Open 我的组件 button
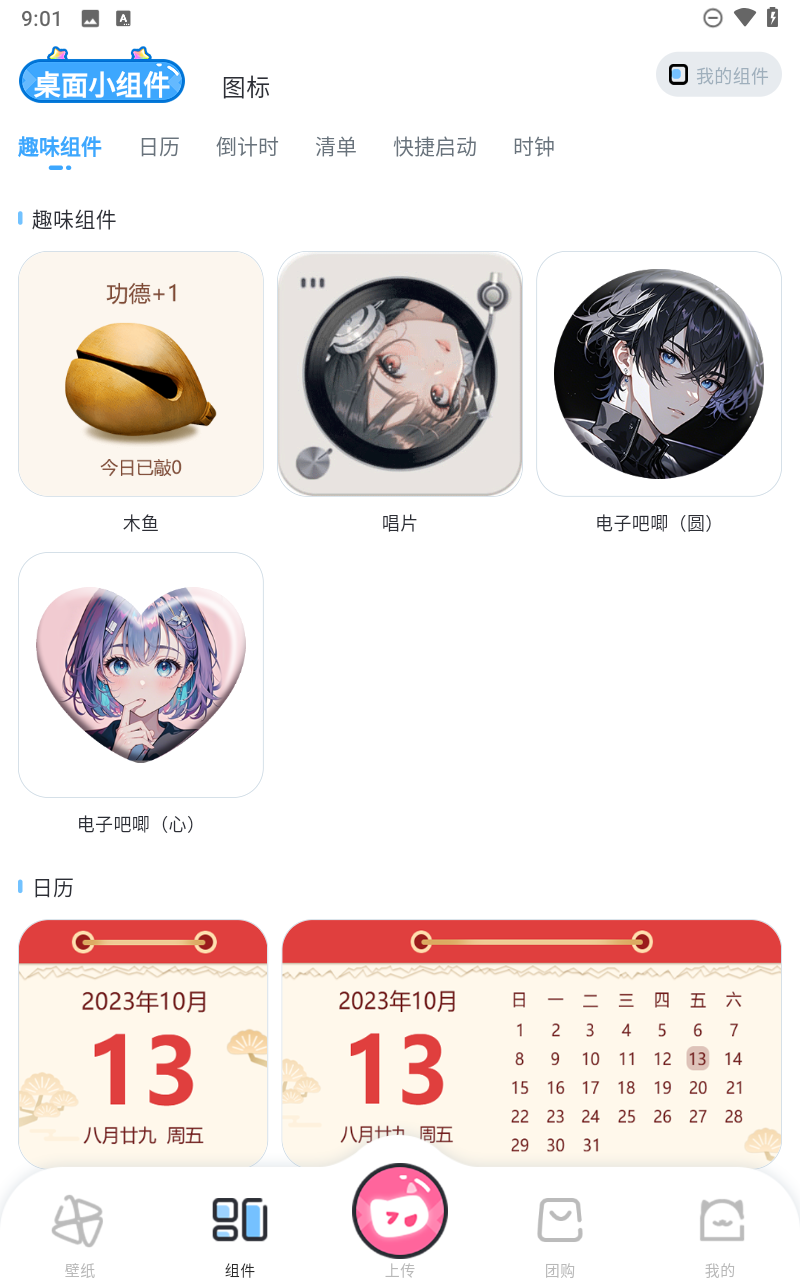The height and width of the screenshot is (1280, 800). coord(718,75)
